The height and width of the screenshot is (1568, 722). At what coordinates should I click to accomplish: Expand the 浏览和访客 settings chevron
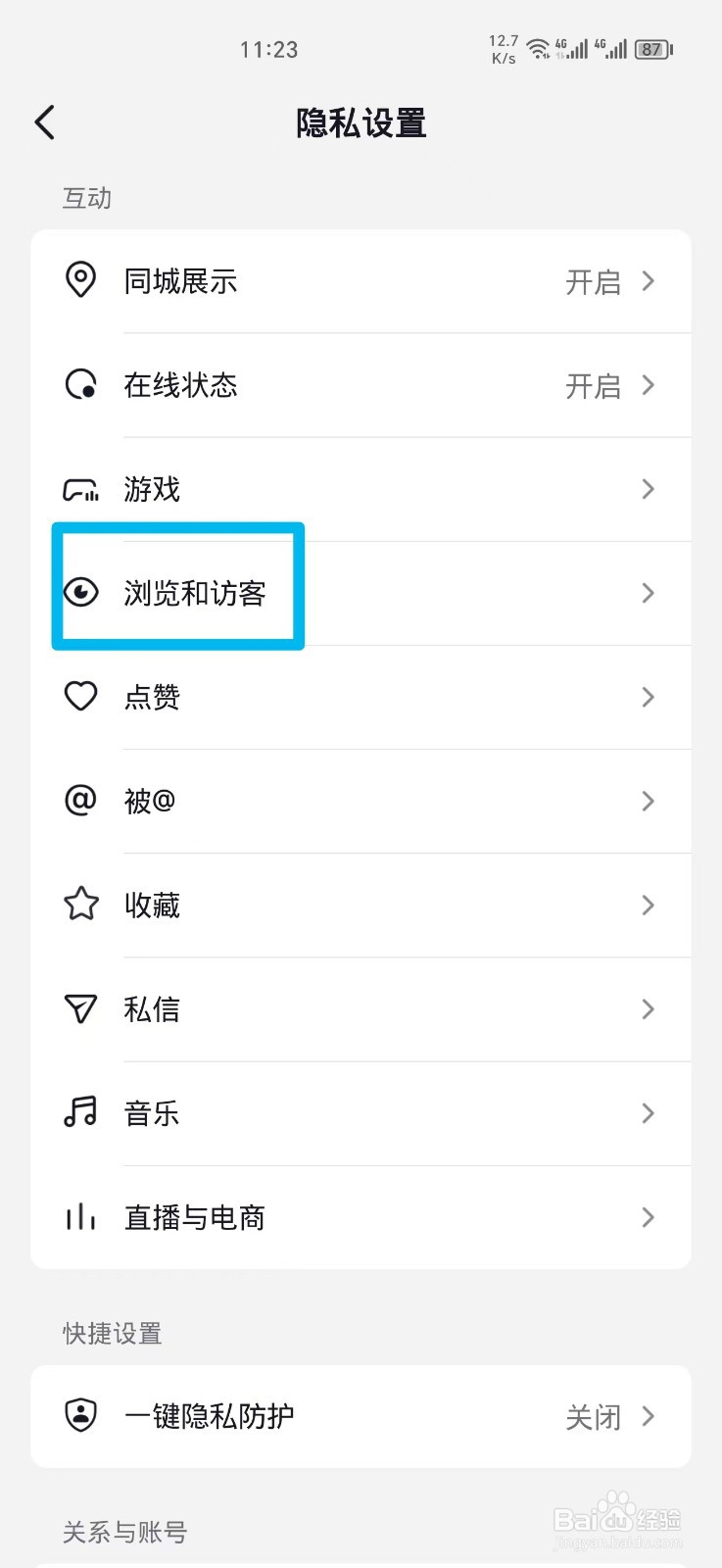648,593
